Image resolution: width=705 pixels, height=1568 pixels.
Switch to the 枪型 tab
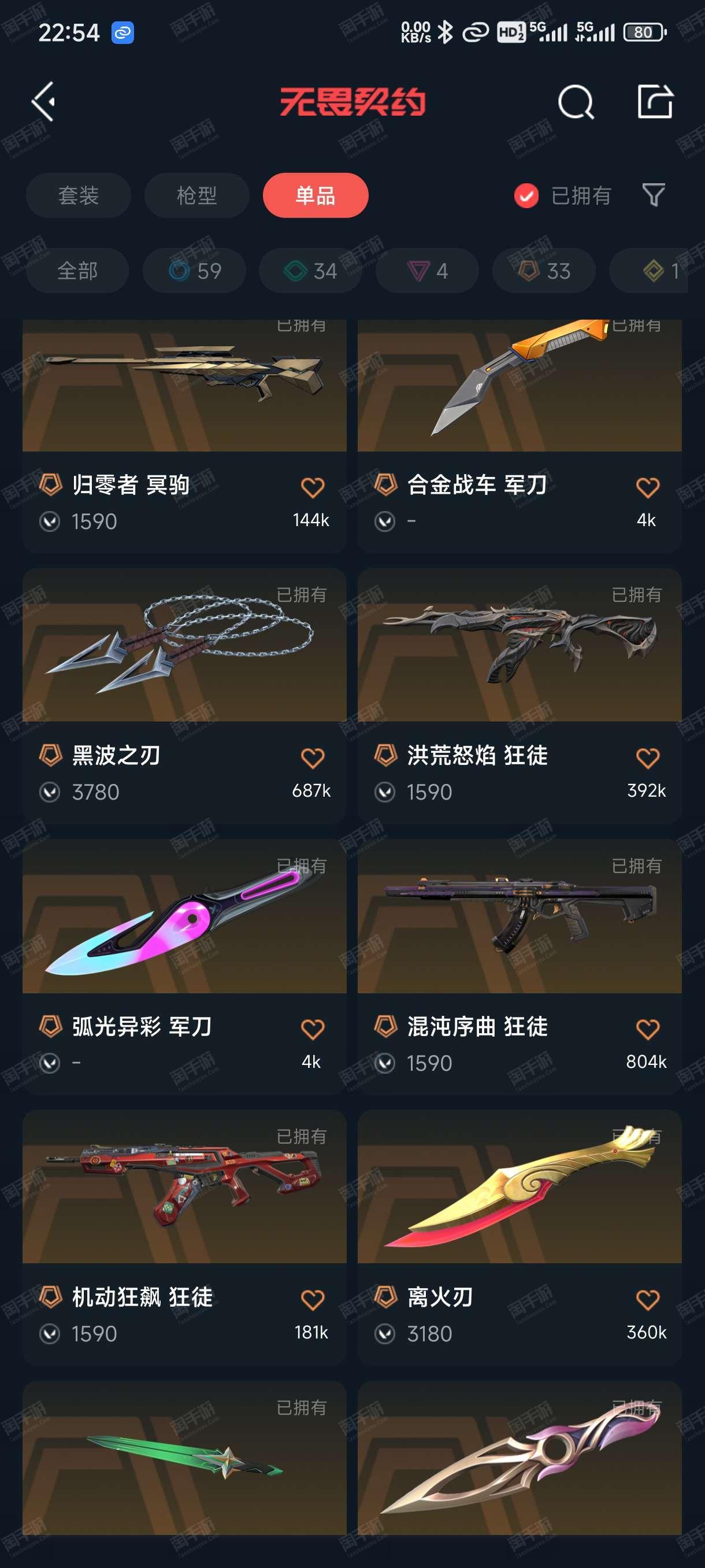(196, 195)
